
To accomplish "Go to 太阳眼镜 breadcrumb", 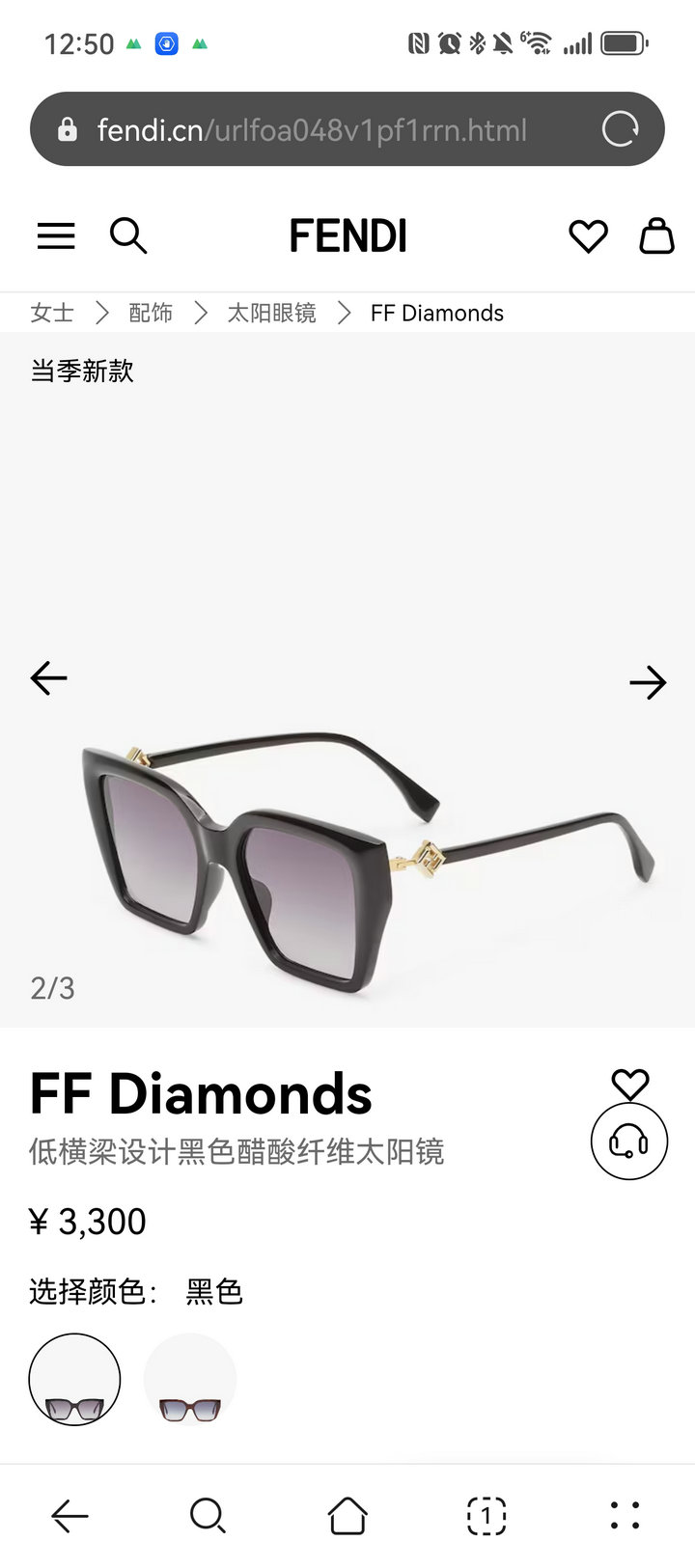I will pyautogui.click(x=271, y=313).
